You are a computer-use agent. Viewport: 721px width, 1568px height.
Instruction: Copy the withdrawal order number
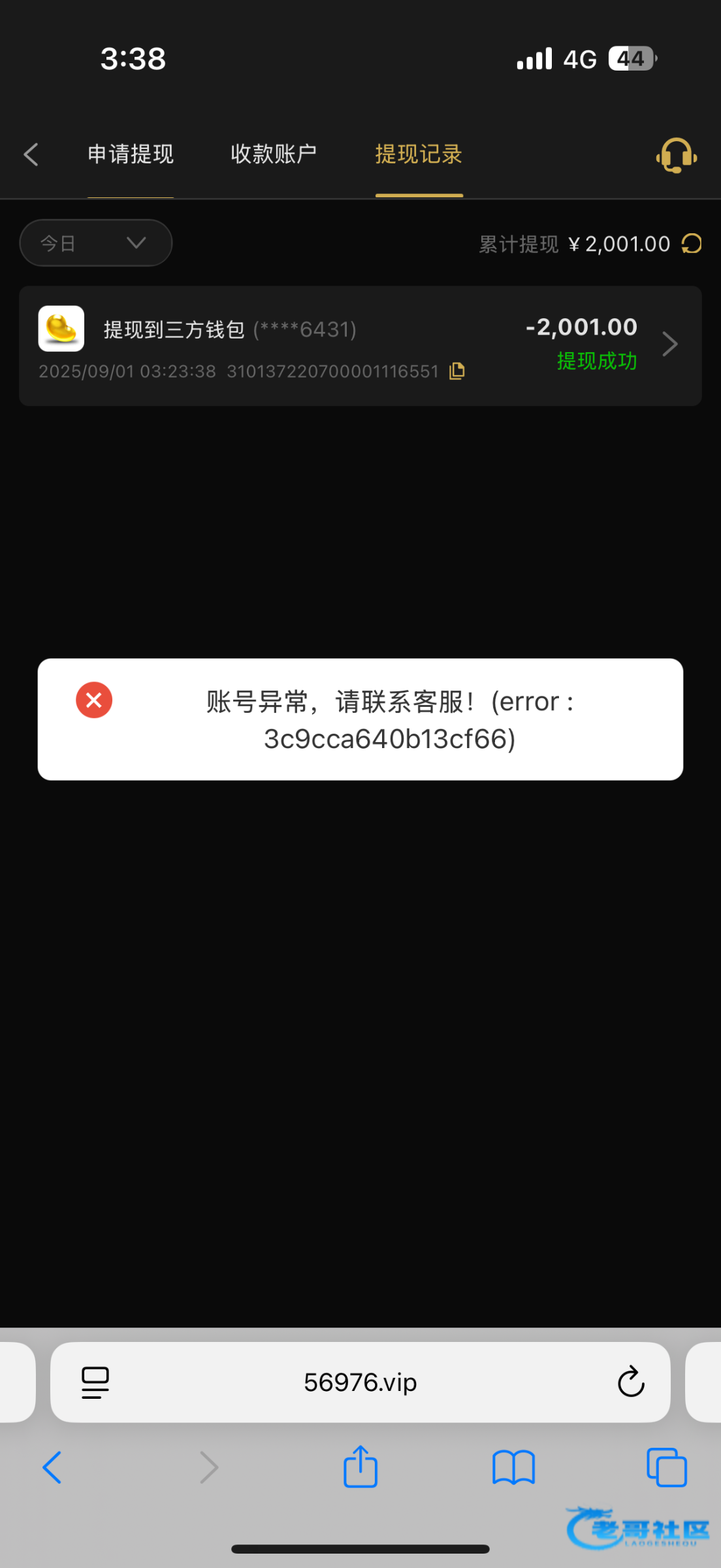pyautogui.click(x=457, y=371)
